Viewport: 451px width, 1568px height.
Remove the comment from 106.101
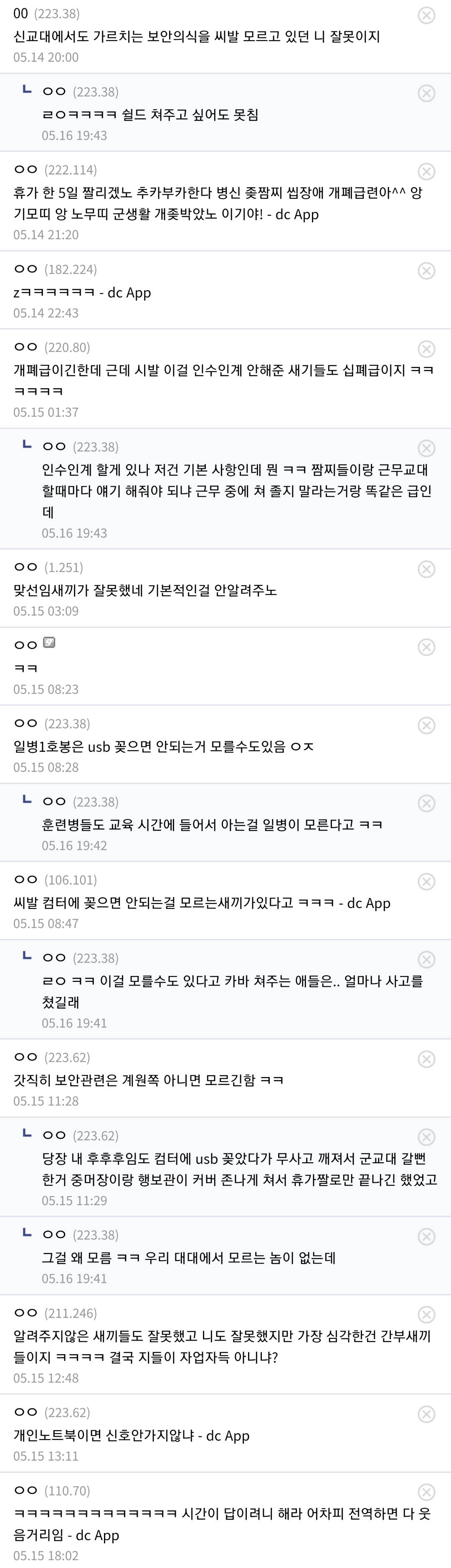[426, 881]
